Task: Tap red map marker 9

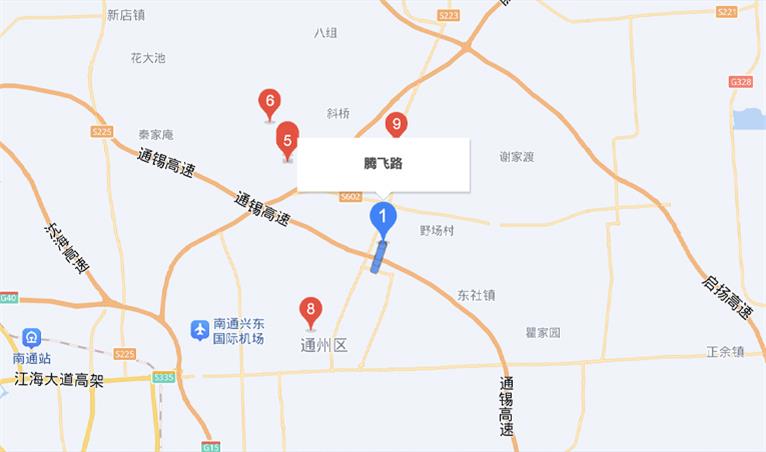Action: (x=396, y=125)
